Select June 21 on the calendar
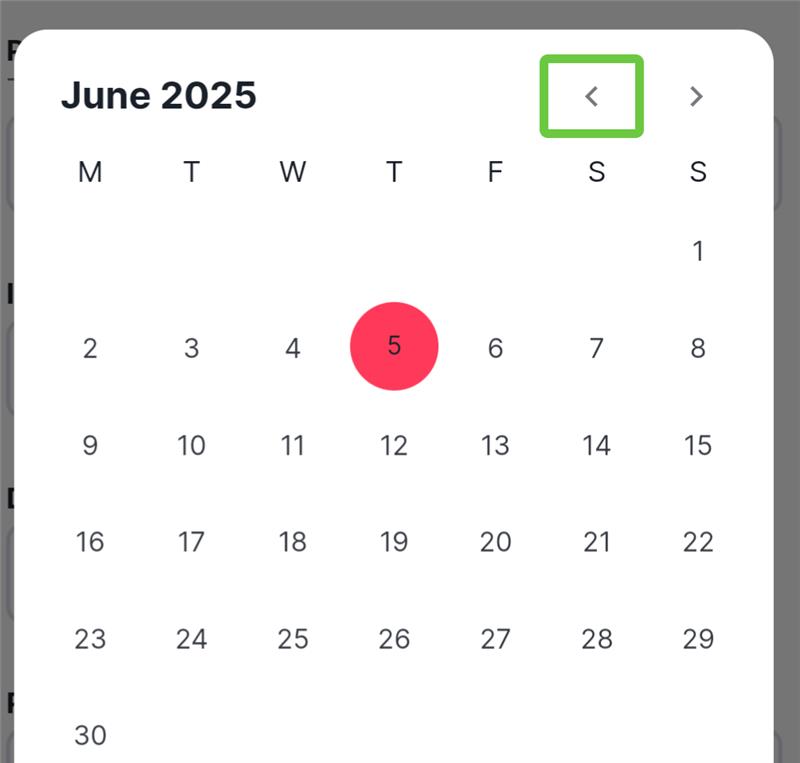Screen dimensions: 800x763 click(596, 542)
